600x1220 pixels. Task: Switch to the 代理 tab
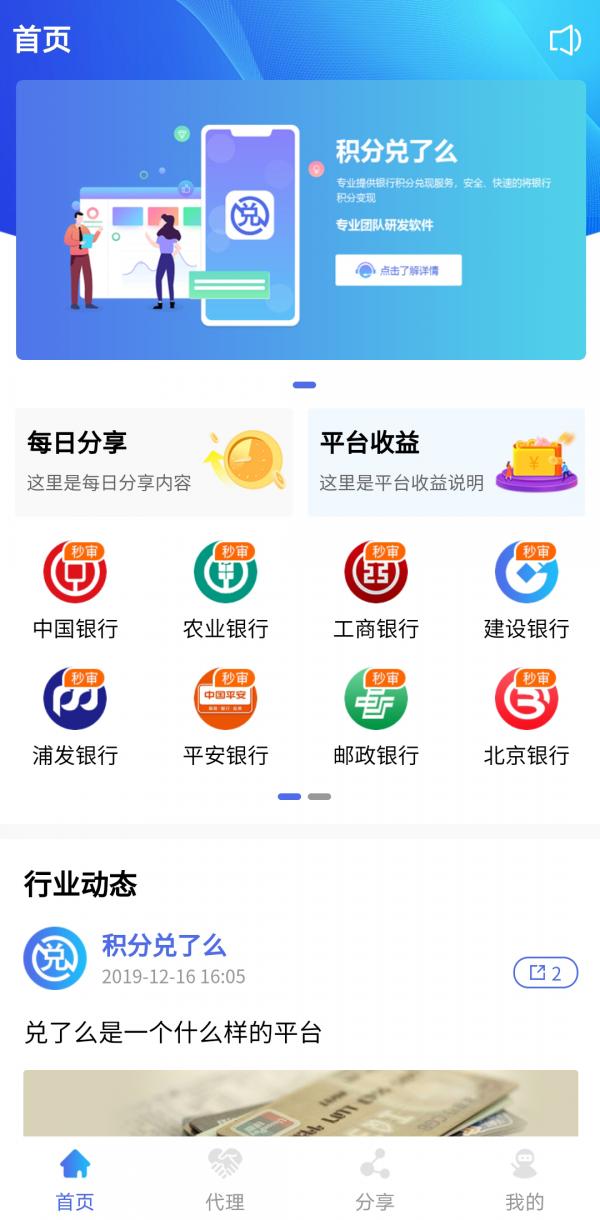click(x=225, y=1180)
